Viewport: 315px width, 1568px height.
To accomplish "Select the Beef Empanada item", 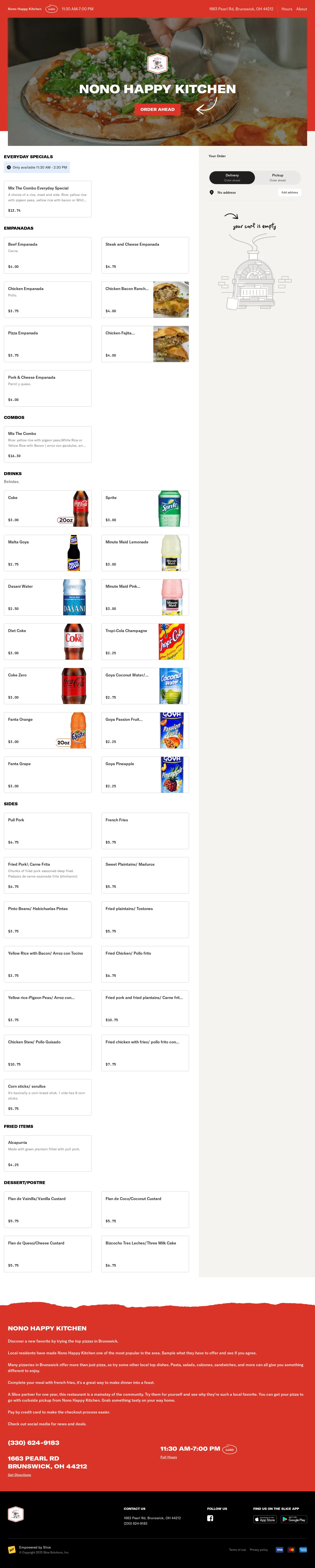I will point(47,255).
